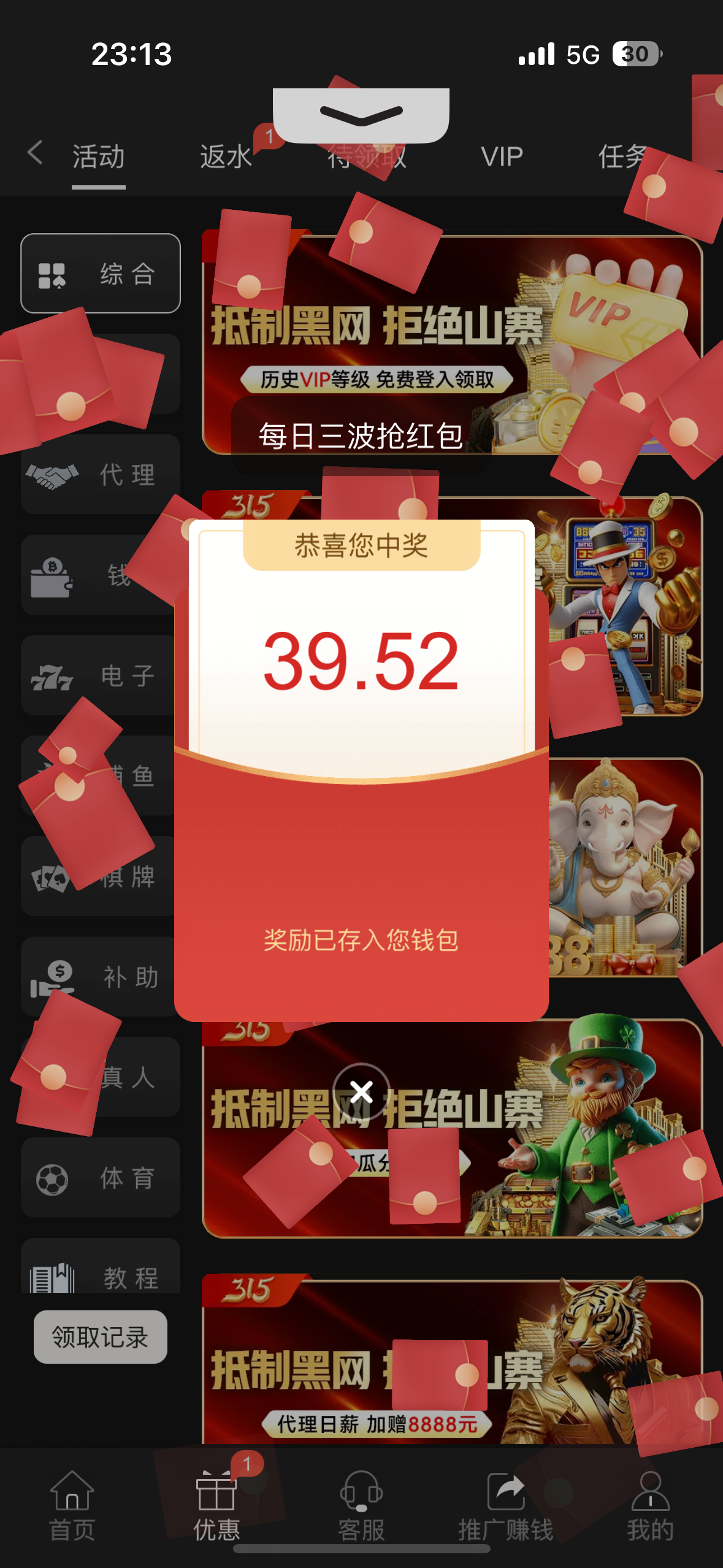723x1568 pixels.
Task: Go back using the top arrow
Action: click(x=36, y=152)
